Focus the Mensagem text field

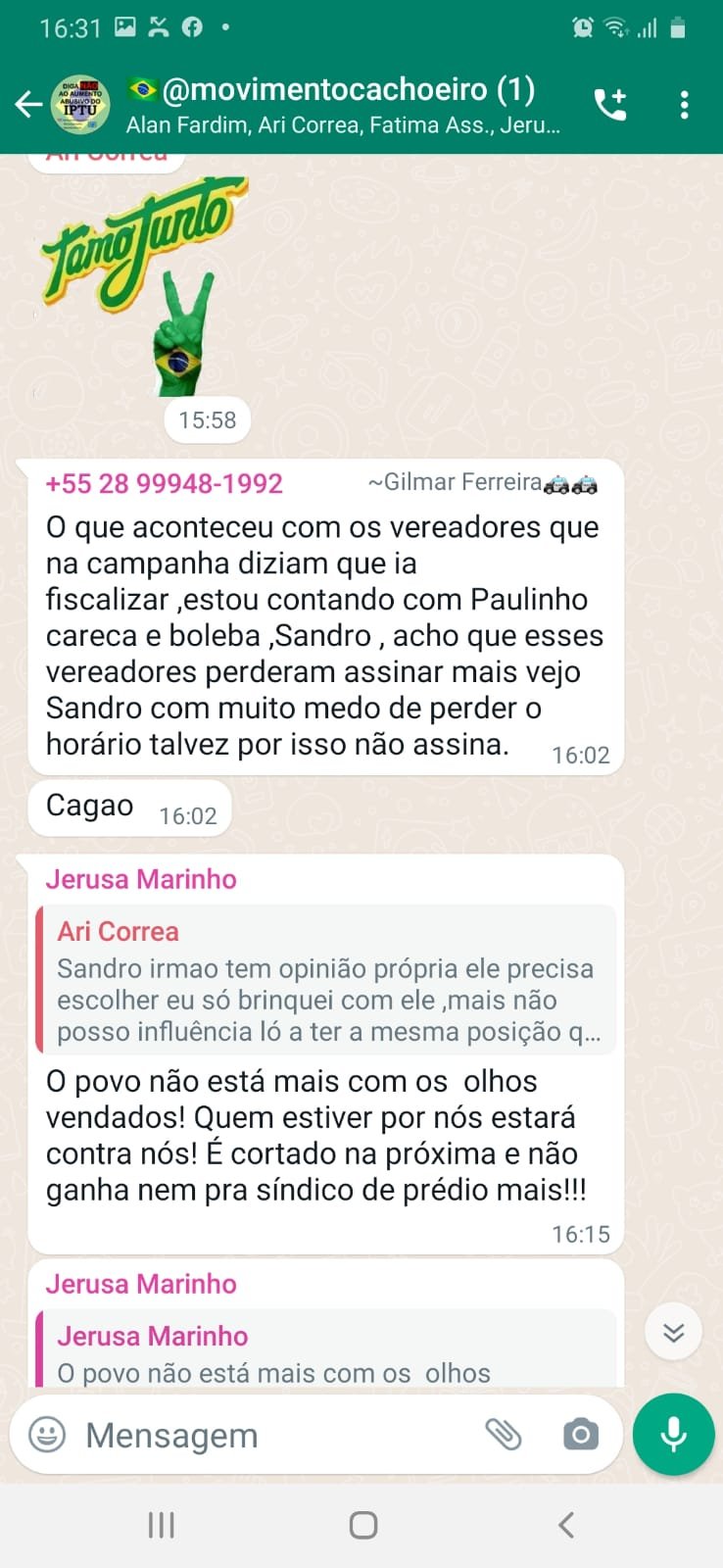[274, 1436]
